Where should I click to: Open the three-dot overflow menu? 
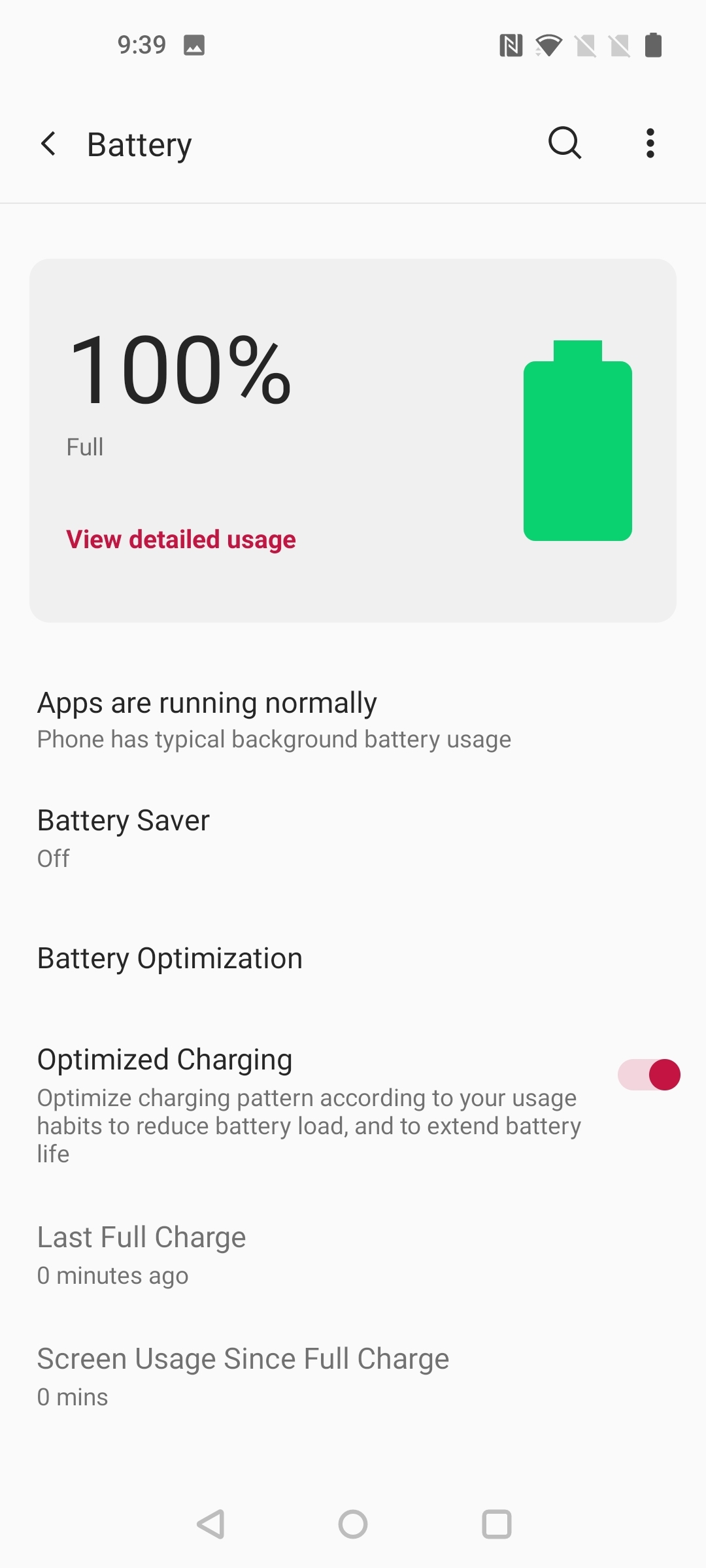[x=650, y=143]
